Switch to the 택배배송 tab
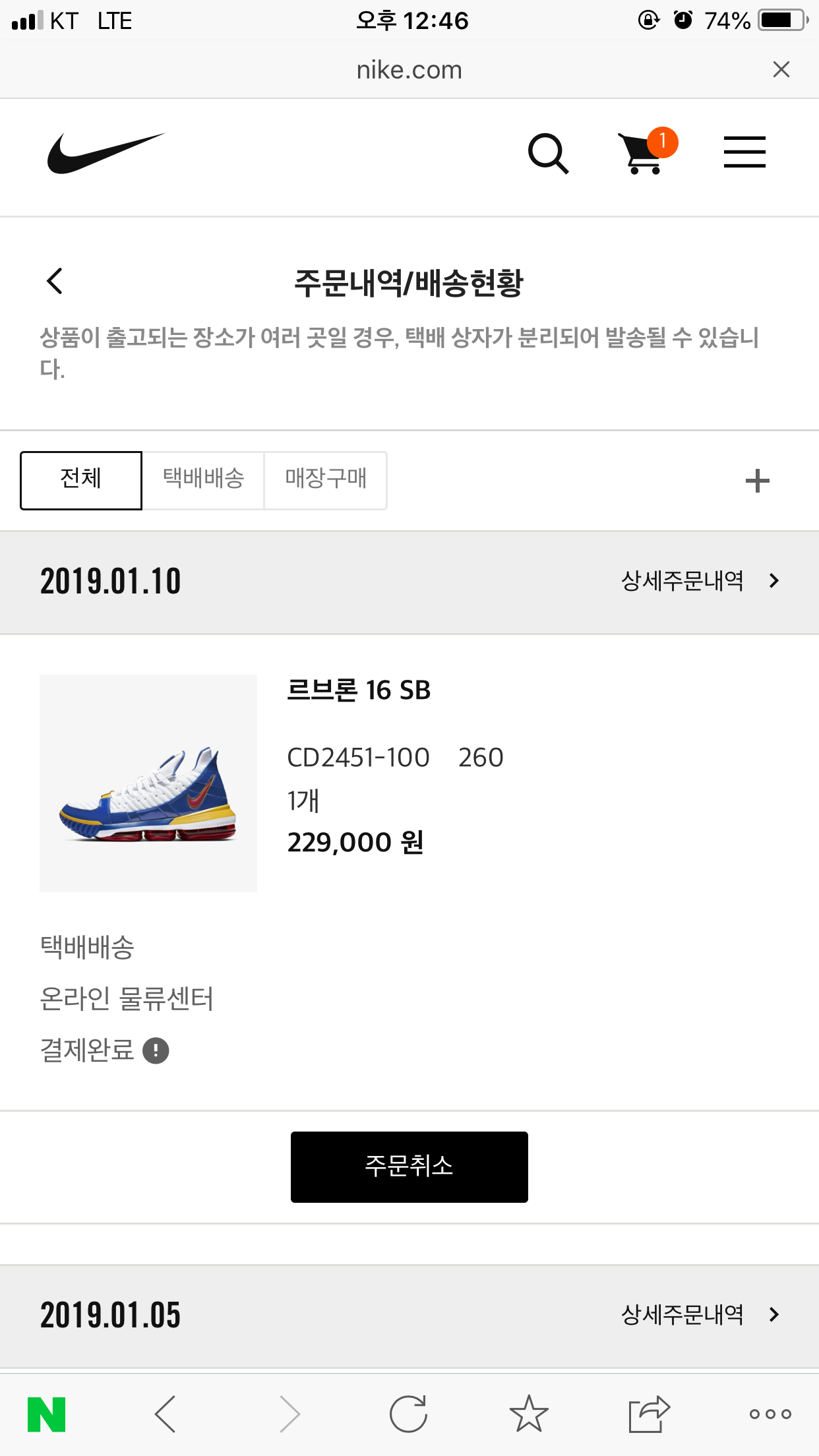Image resolution: width=819 pixels, height=1456 pixels. (x=203, y=480)
